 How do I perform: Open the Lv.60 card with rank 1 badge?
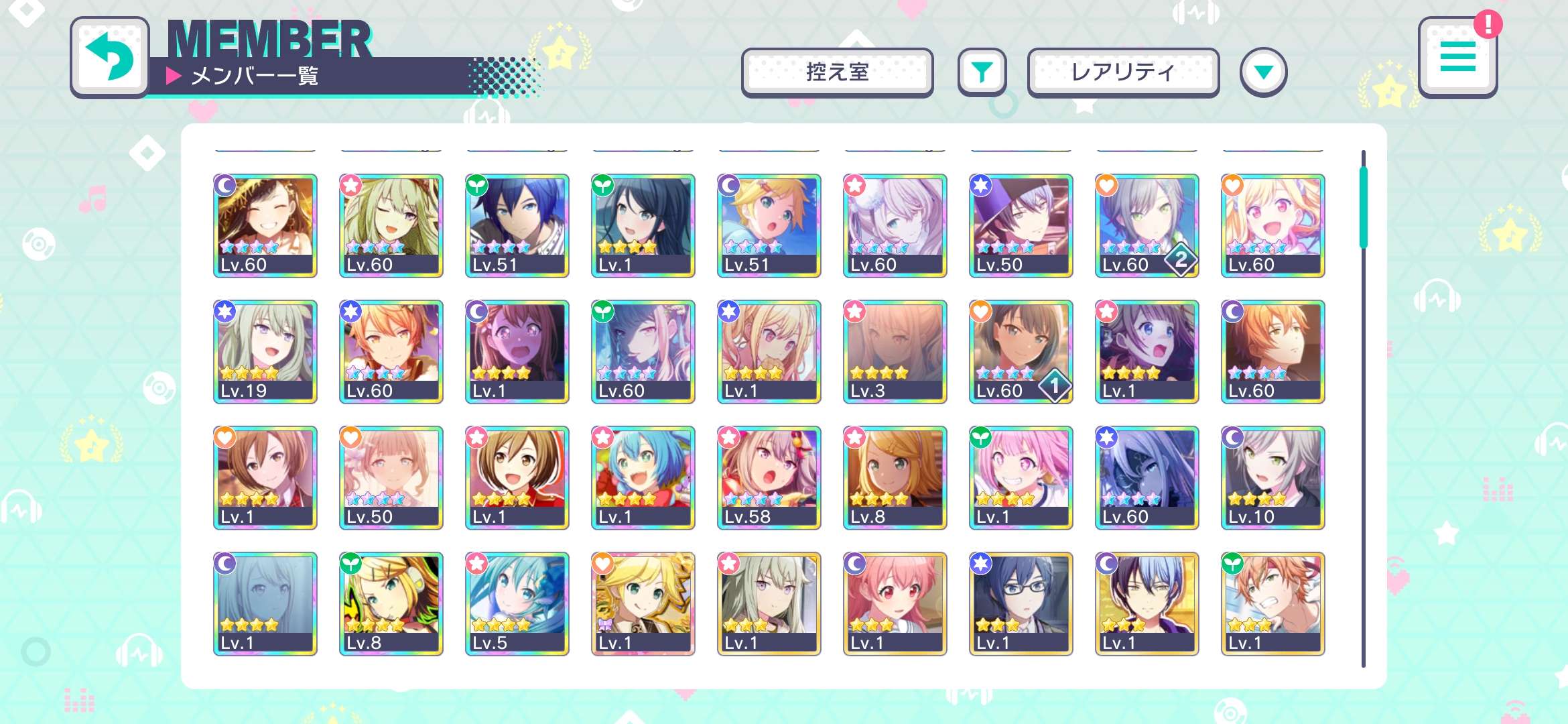[1021, 351]
